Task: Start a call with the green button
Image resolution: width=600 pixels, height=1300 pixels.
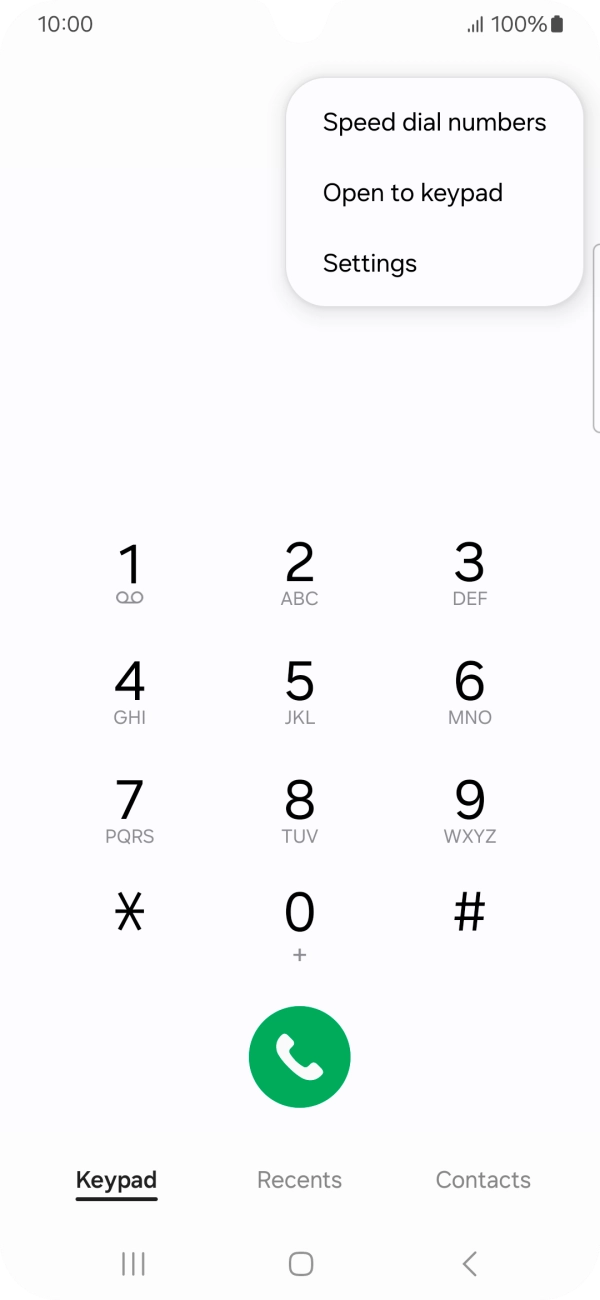Action: (x=300, y=1057)
